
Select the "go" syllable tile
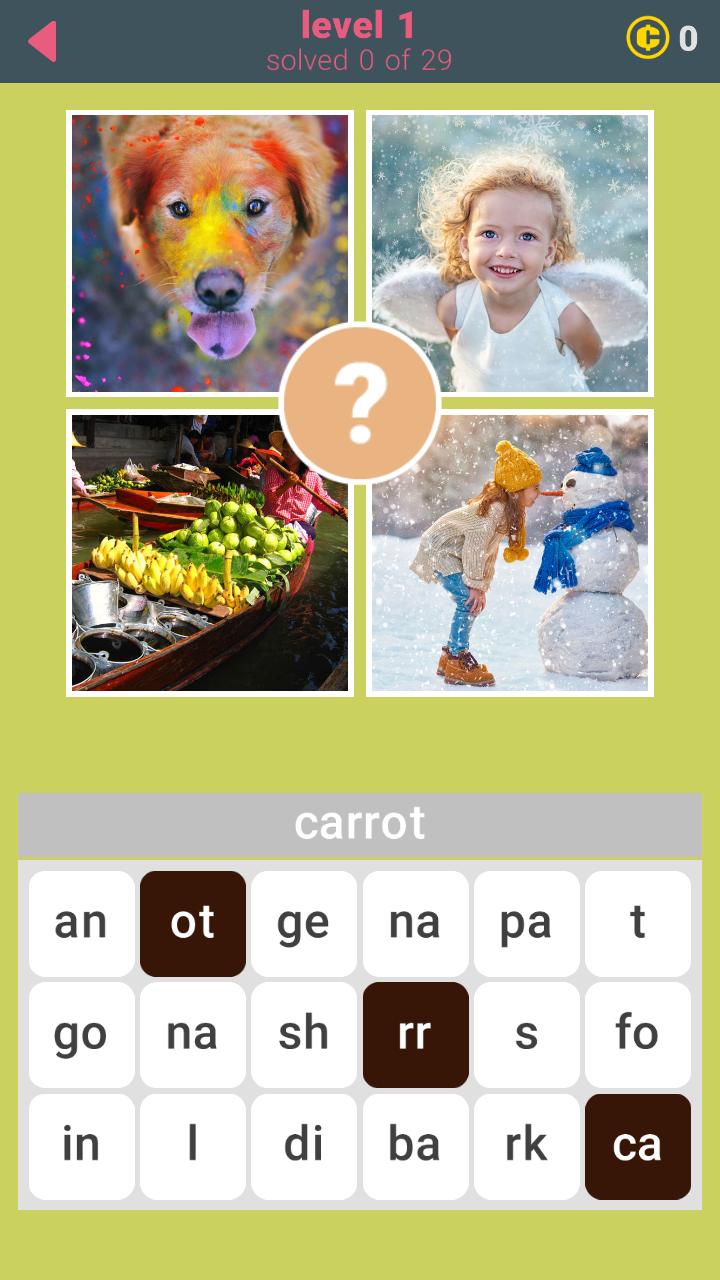(81, 1034)
